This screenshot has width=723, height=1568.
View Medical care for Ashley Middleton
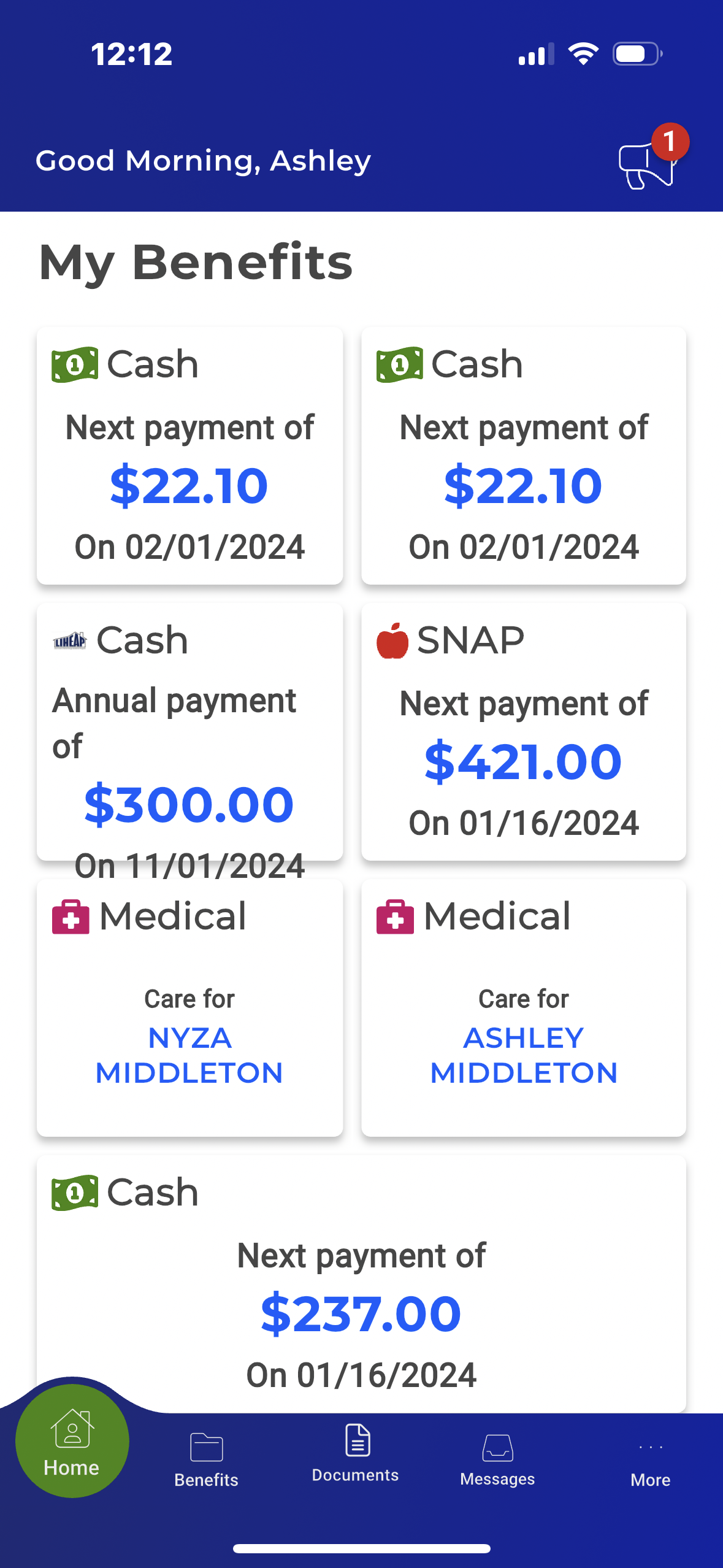(524, 1008)
